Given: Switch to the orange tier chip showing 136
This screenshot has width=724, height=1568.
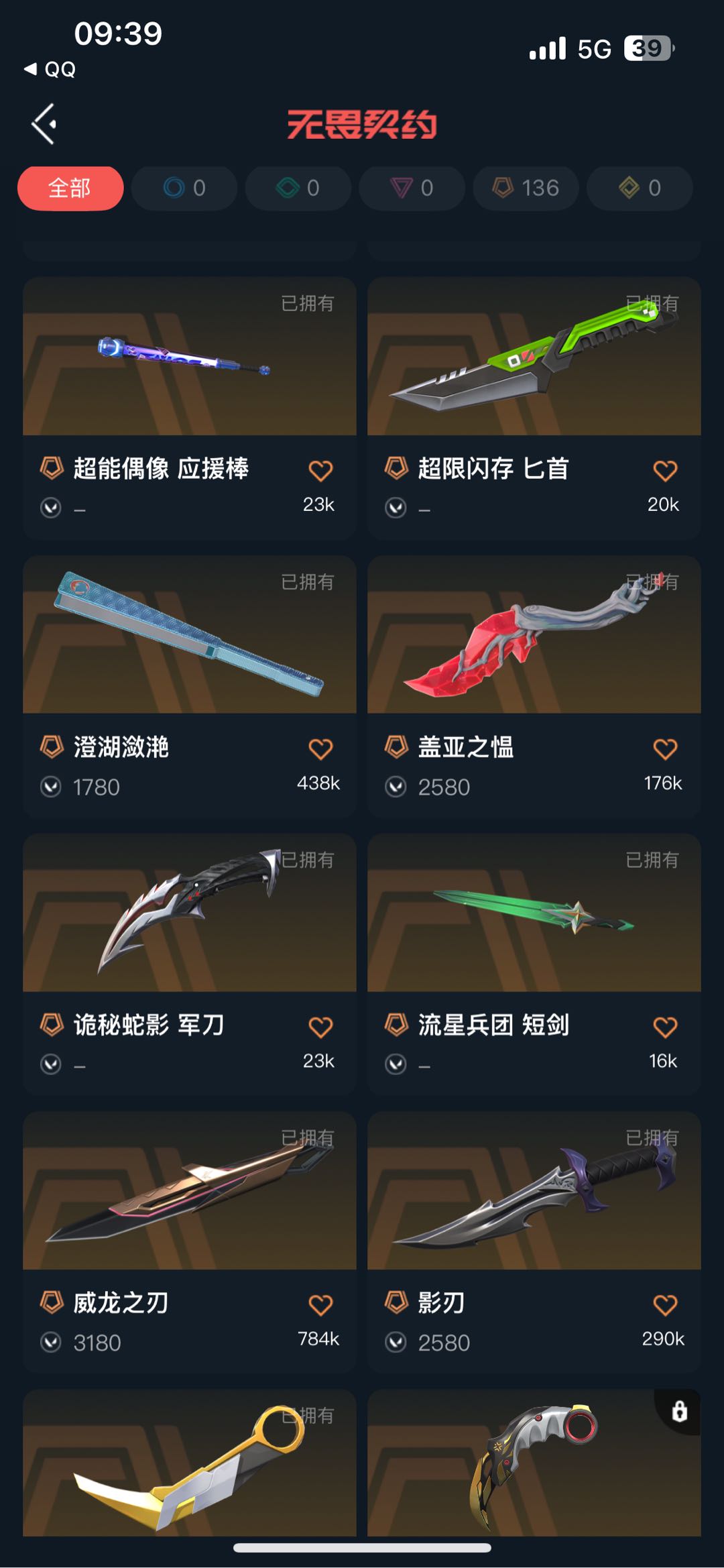Looking at the screenshot, I should (x=526, y=188).
